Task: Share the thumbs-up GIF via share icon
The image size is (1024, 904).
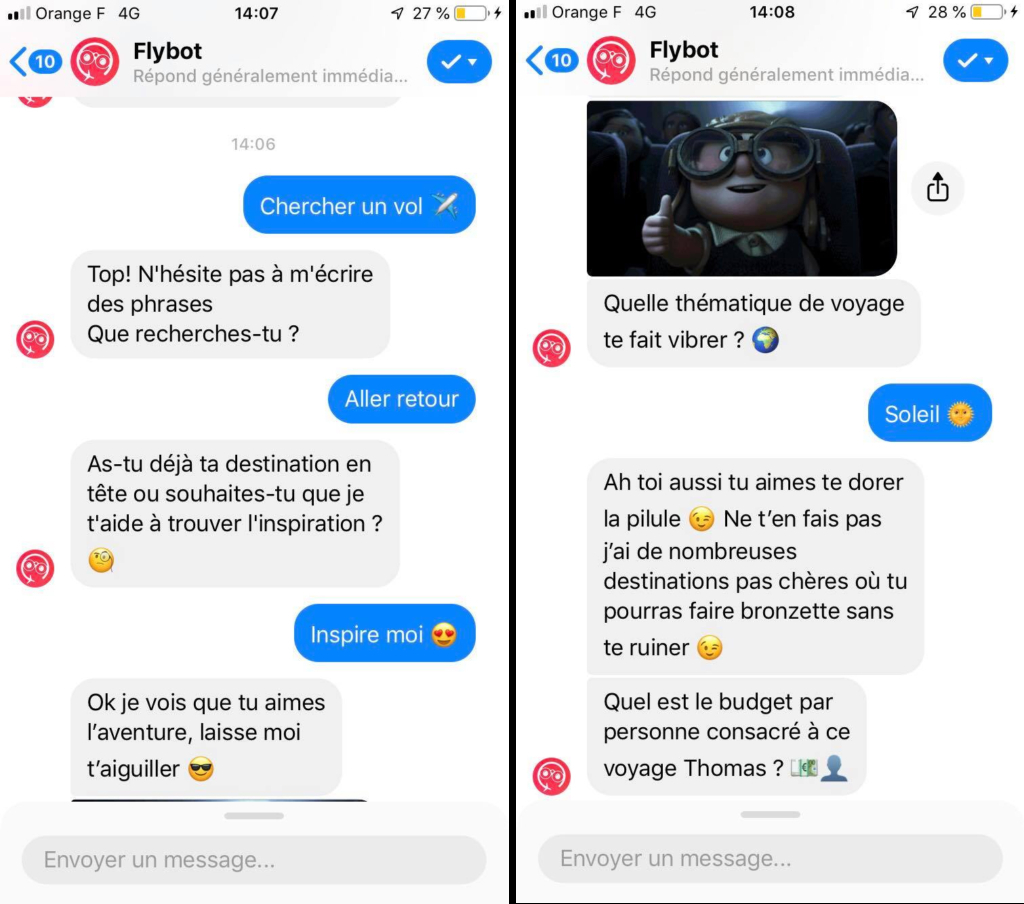Action: tap(937, 187)
